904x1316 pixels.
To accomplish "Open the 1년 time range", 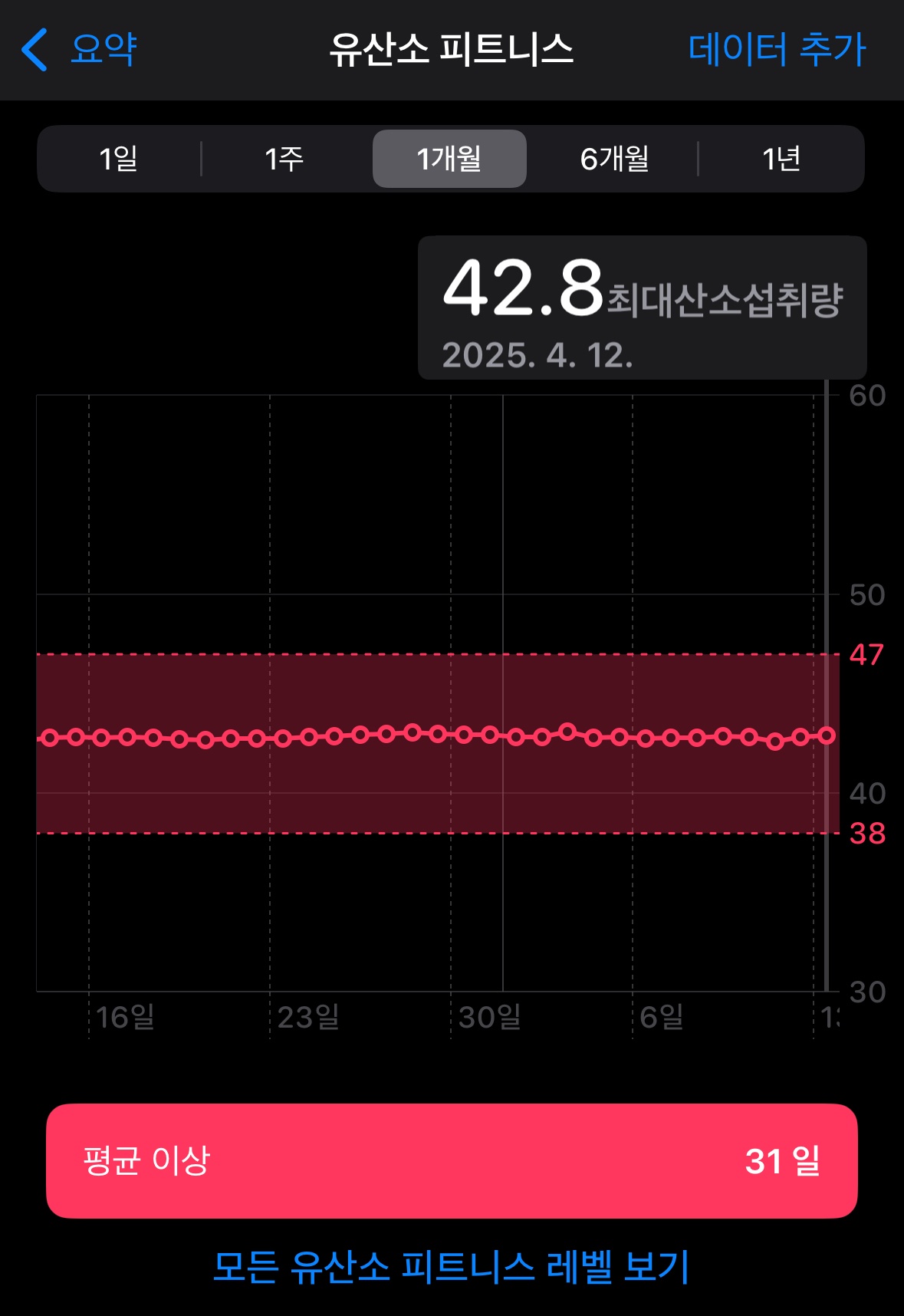I will (x=782, y=159).
